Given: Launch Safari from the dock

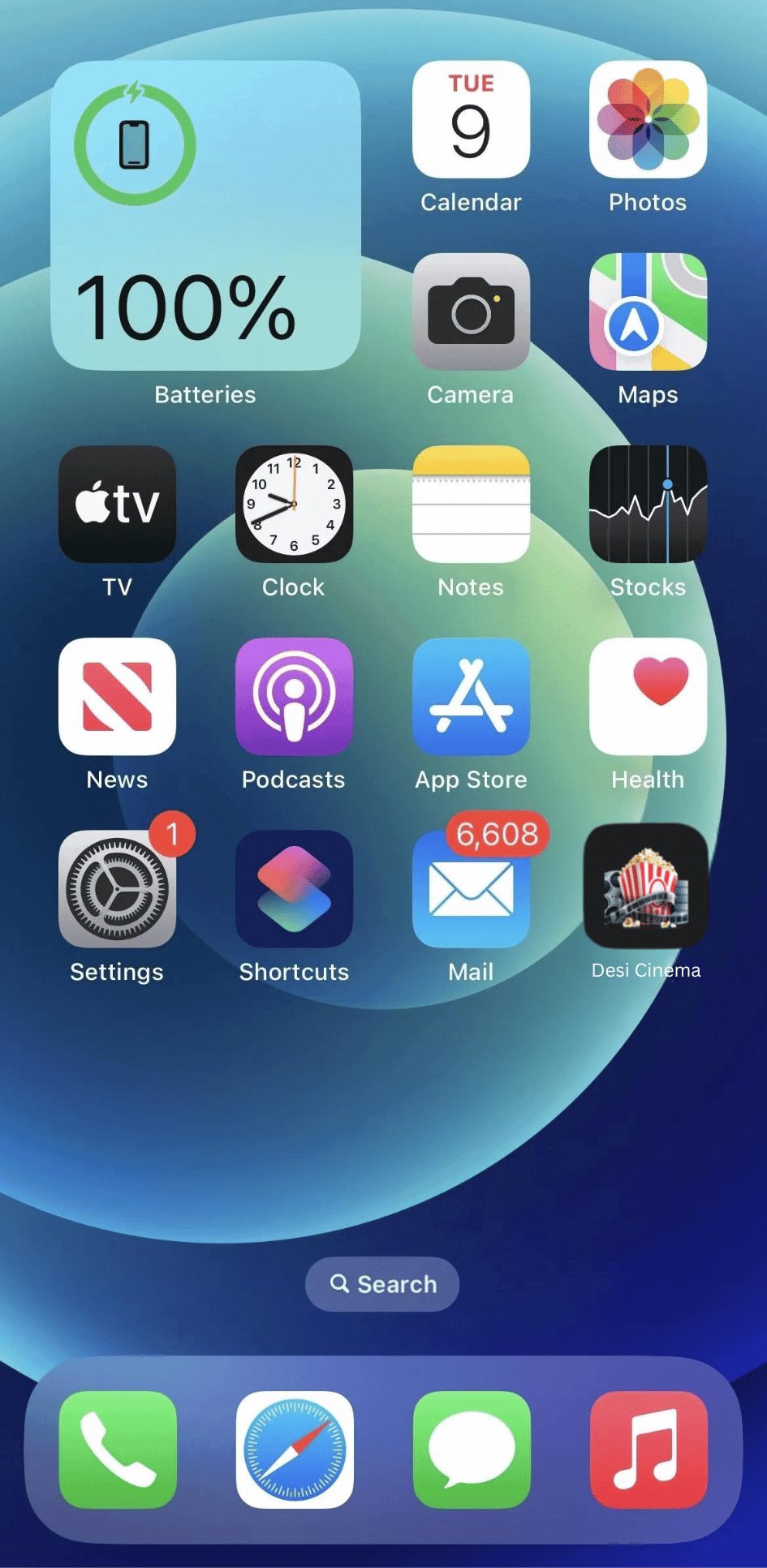Looking at the screenshot, I should [295, 1450].
